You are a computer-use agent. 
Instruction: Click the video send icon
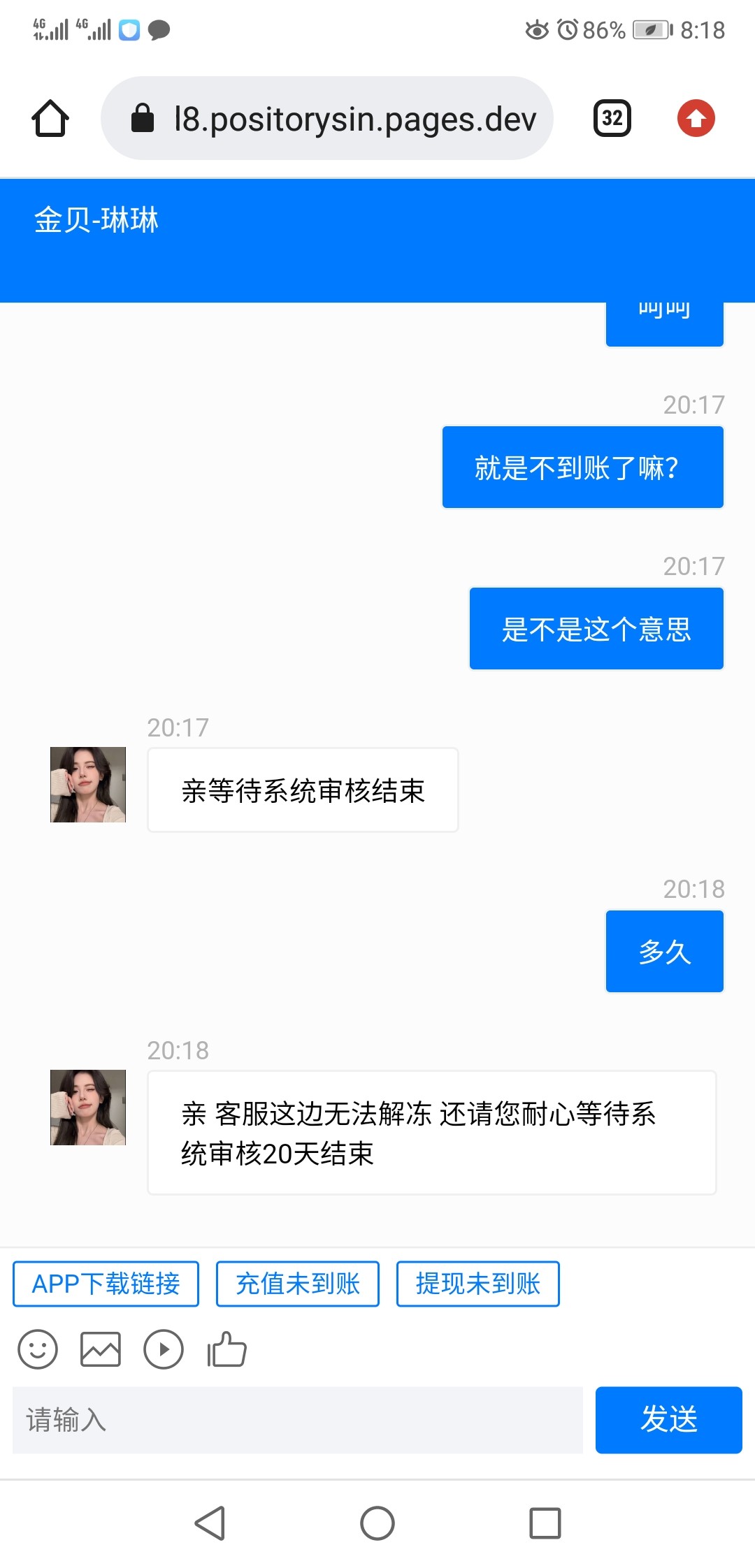[163, 1349]
